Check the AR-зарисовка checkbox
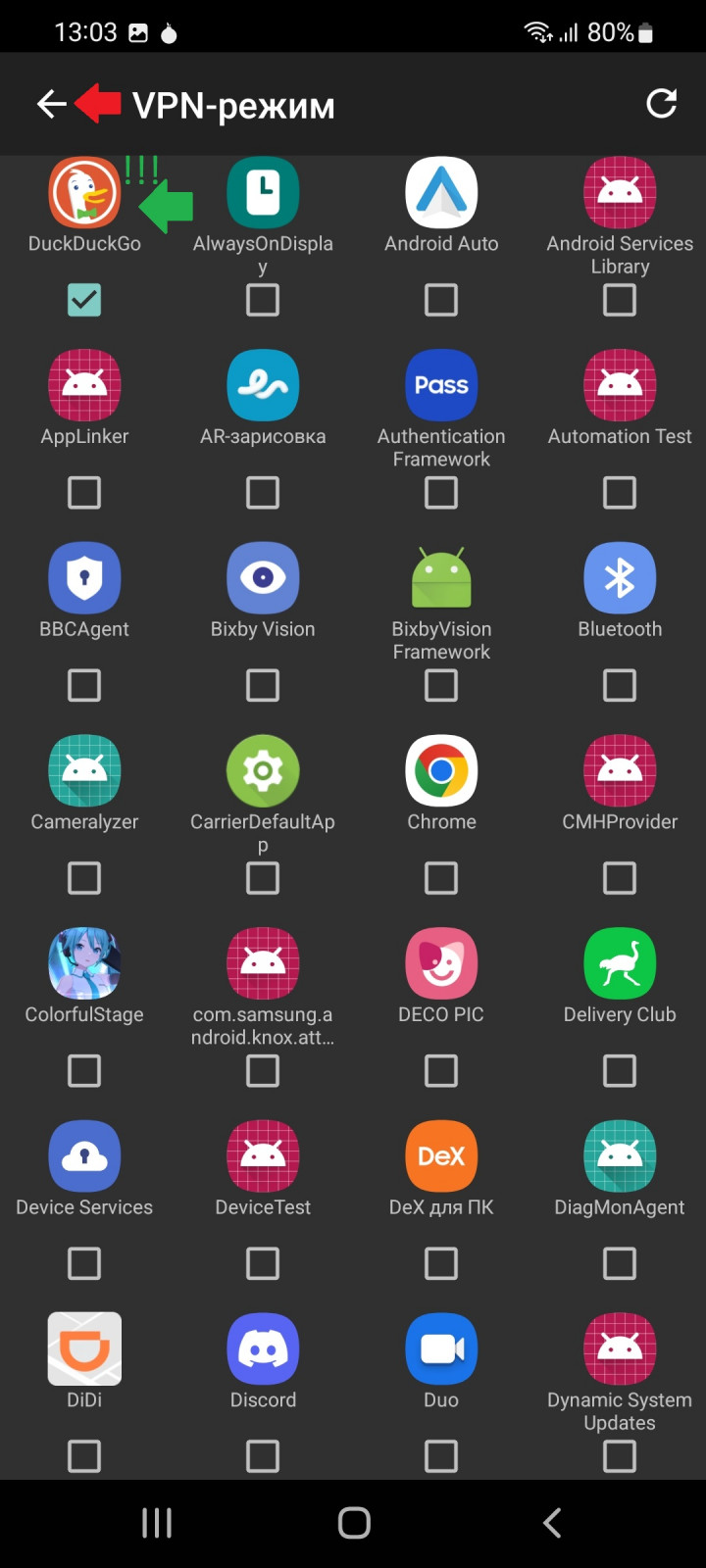Viewport: 706px width, 1568px height. coord(263,492)
